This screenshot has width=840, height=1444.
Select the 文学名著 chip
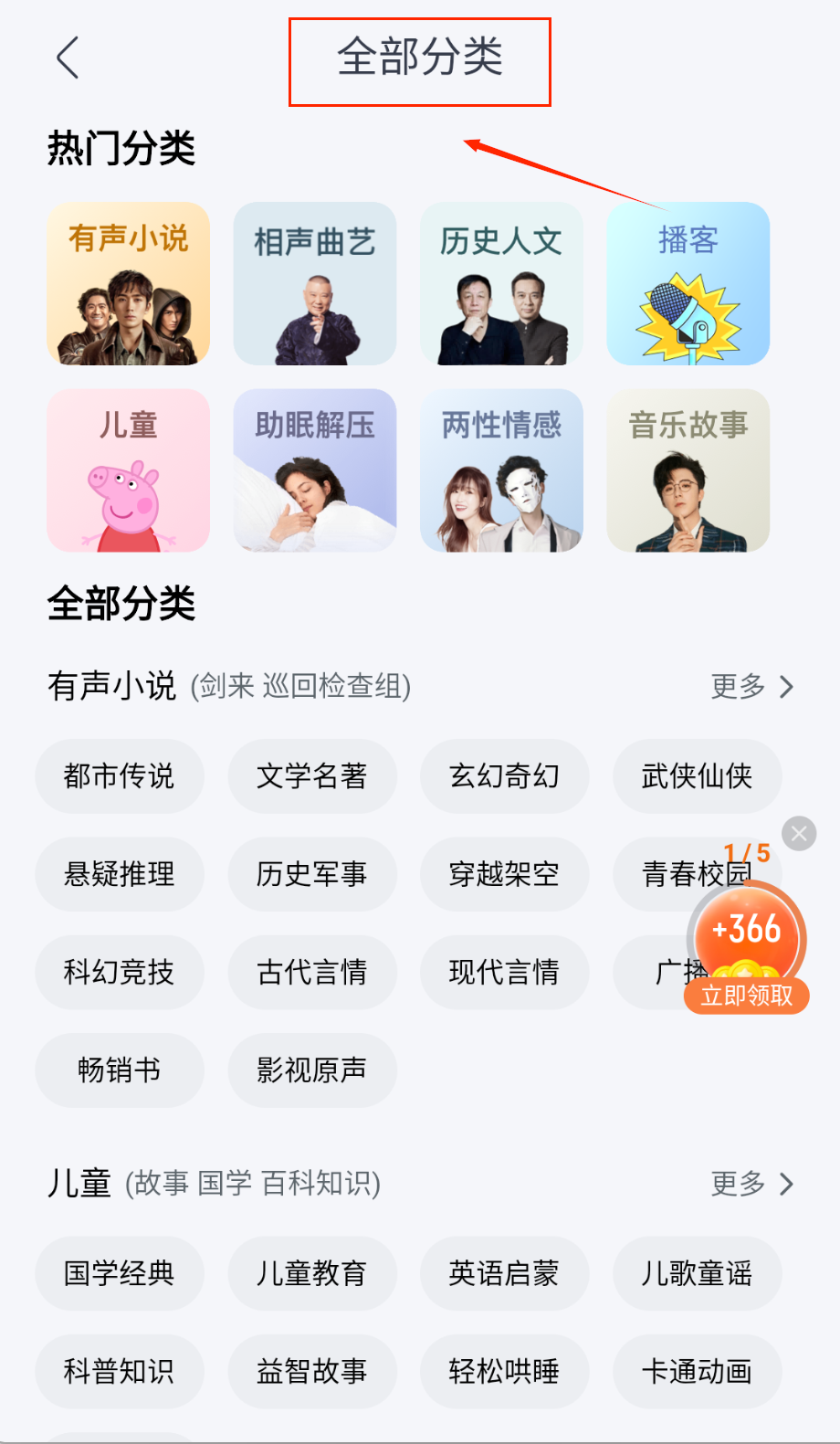(312, 776)
